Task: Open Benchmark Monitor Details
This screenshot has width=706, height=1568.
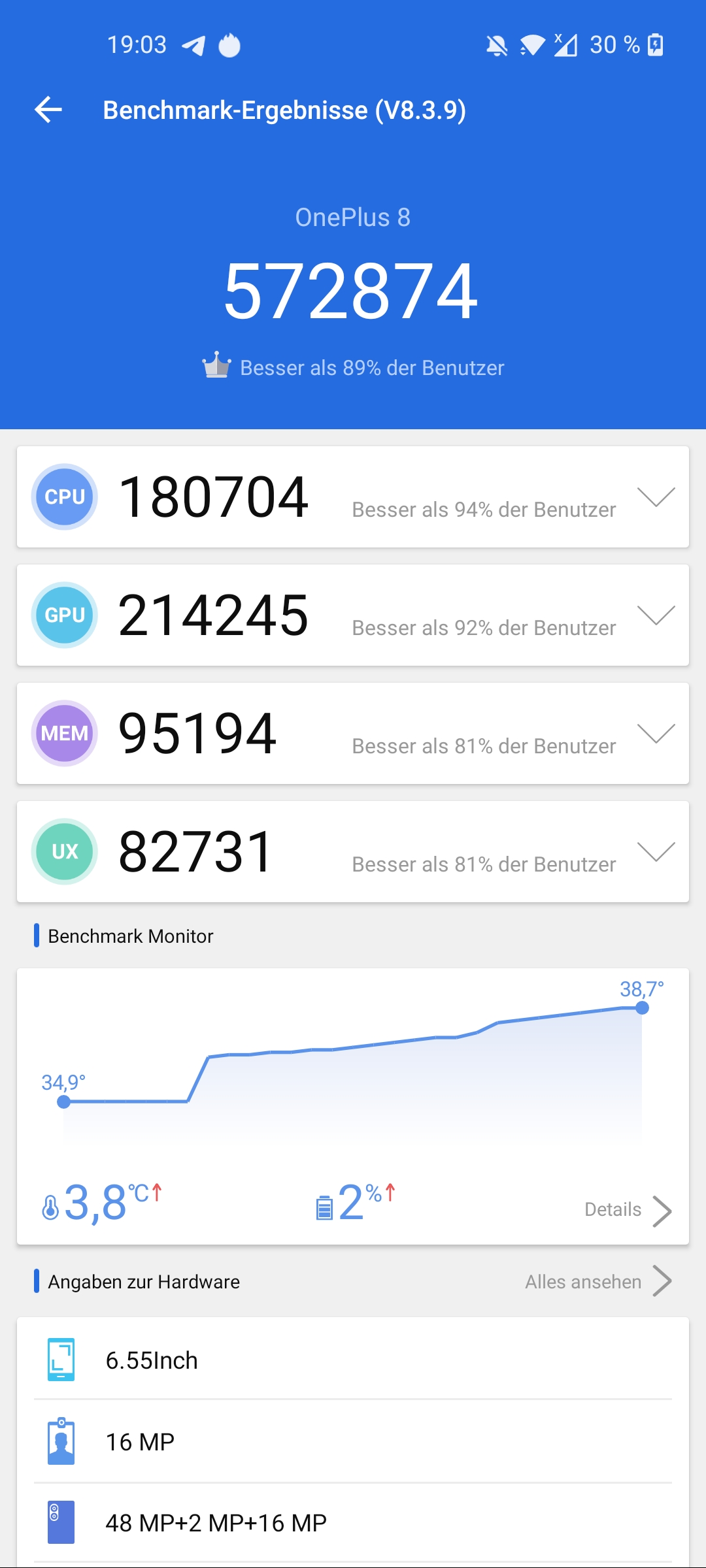Action: point(628,1210)
